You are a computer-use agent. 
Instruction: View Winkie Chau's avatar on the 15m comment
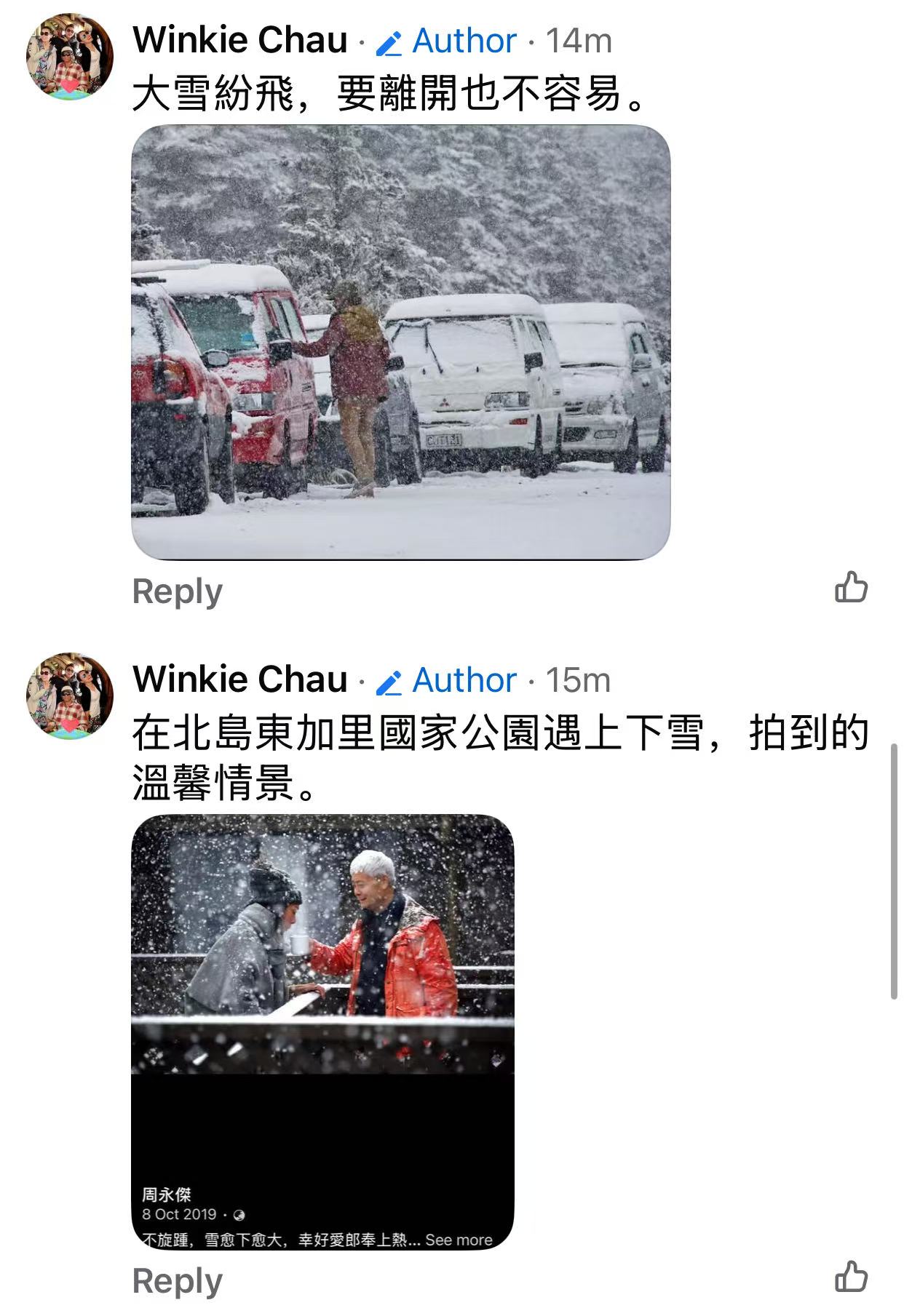click(70, 695)
